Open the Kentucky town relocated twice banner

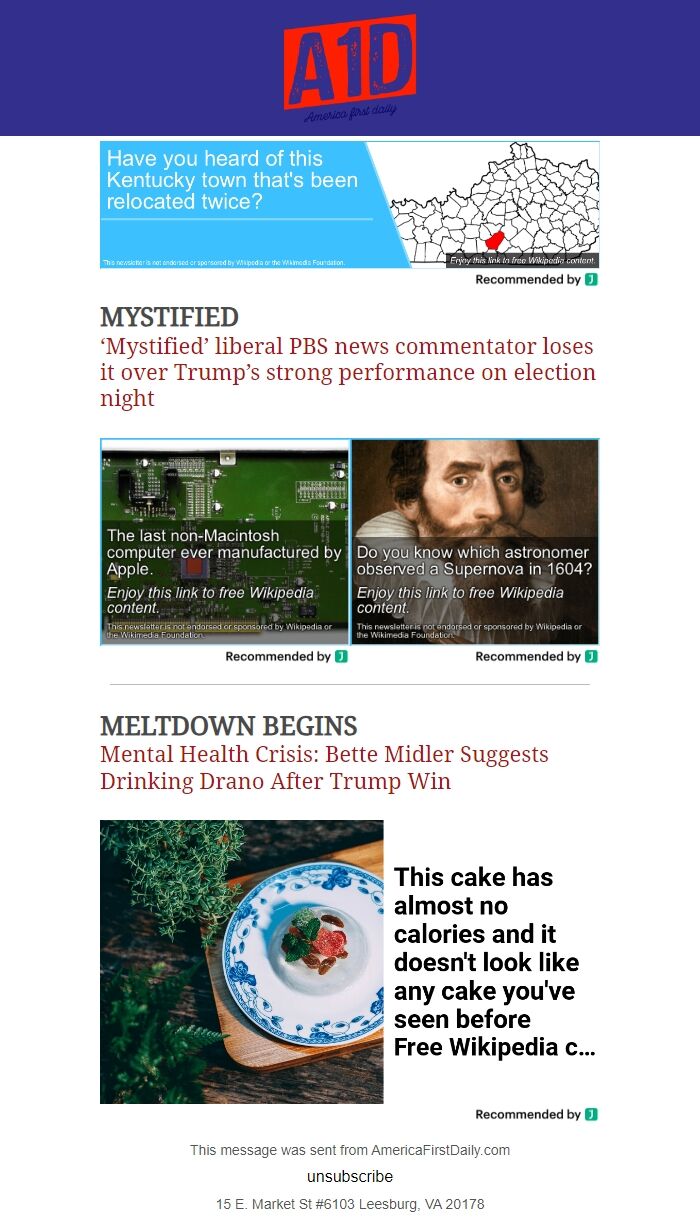pyautogui.click(x=349, y=204)
